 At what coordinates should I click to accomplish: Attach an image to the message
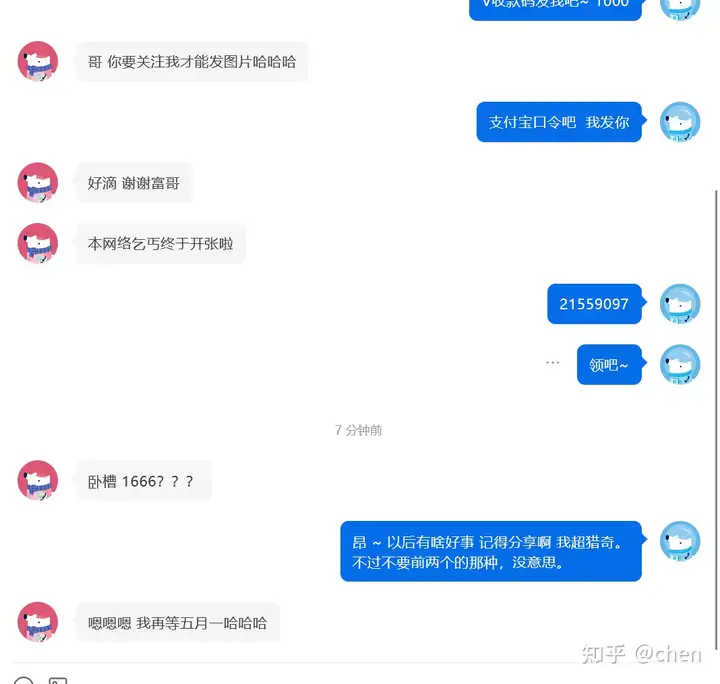point(58,681)
